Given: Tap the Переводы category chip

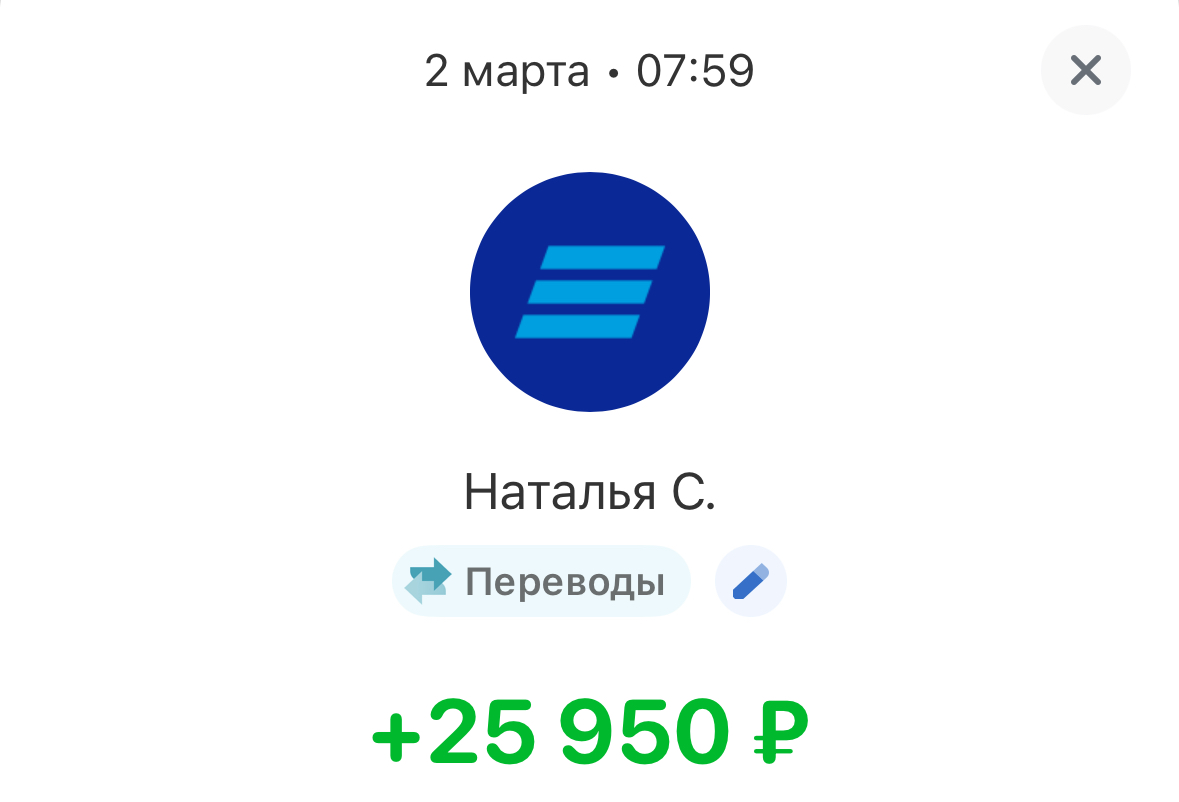Looking at the screenshot, I should [x=541, y=581].
